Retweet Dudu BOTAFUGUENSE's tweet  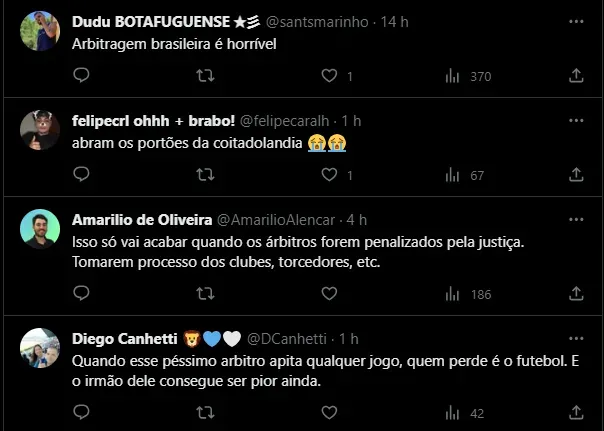(205, 76)
